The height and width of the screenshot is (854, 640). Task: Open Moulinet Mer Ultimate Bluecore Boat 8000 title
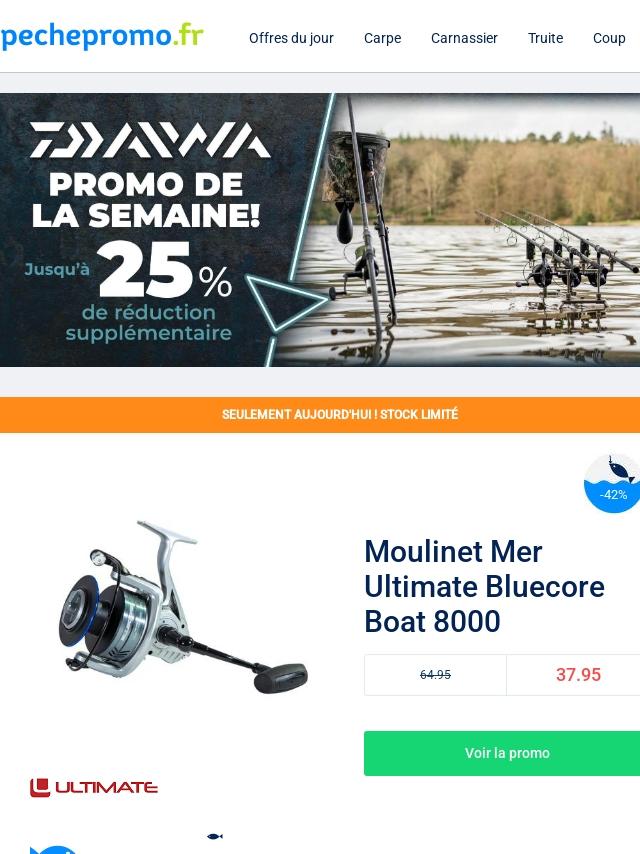pyautogui.click(x=485, y=586)
